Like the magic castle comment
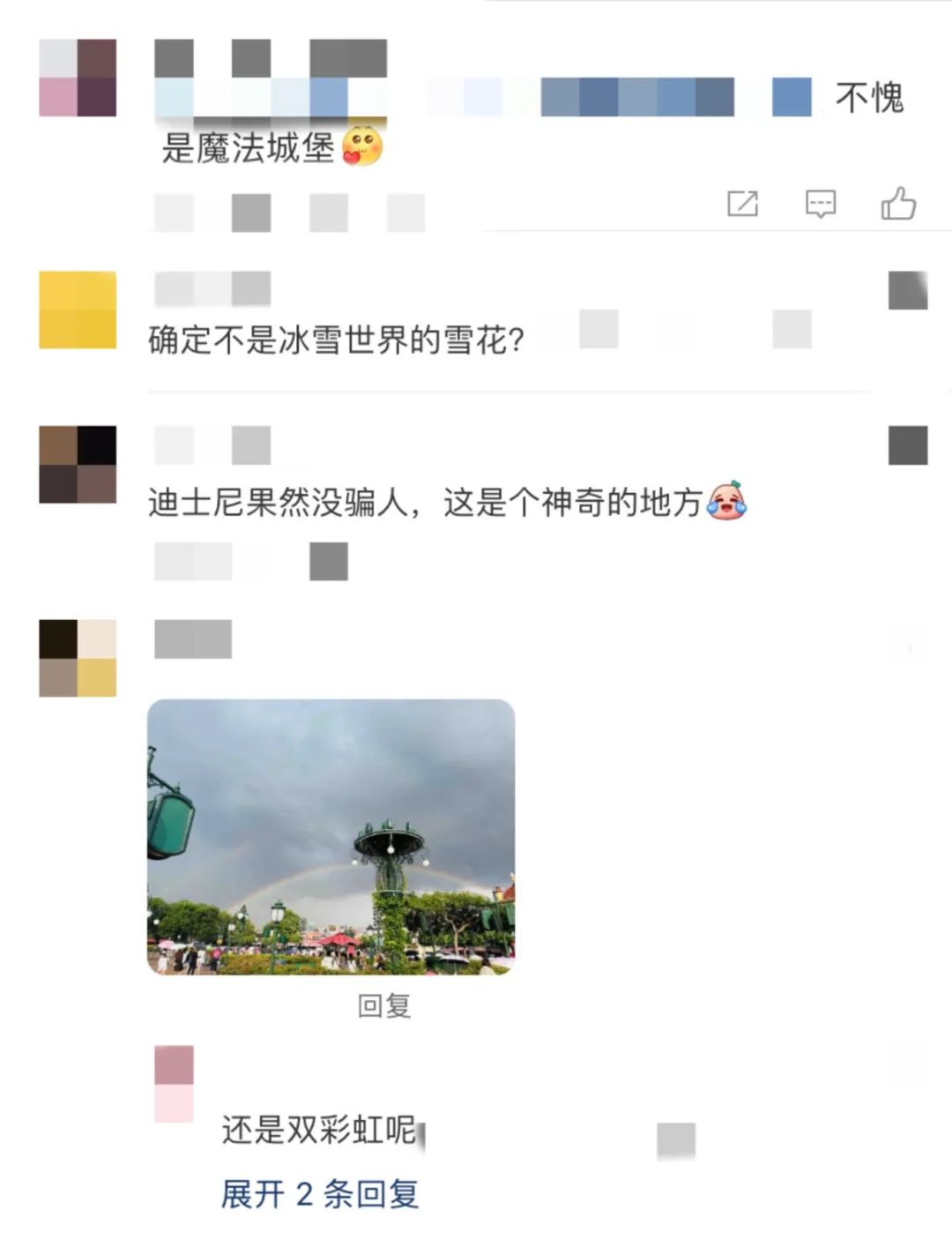The image size is (952, 1240). pyautogui.click(x=898, y=204)
